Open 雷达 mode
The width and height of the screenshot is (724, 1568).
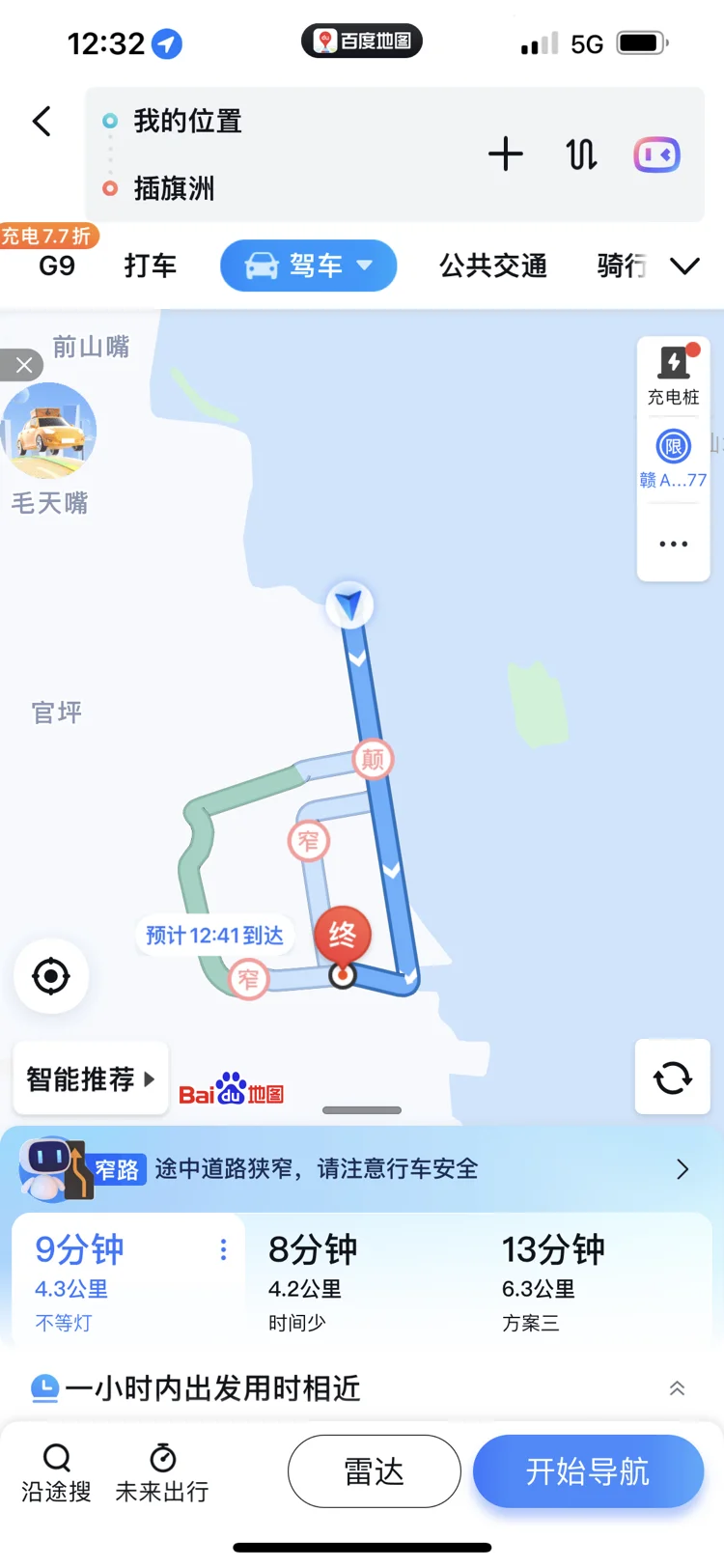point(375,1471)
